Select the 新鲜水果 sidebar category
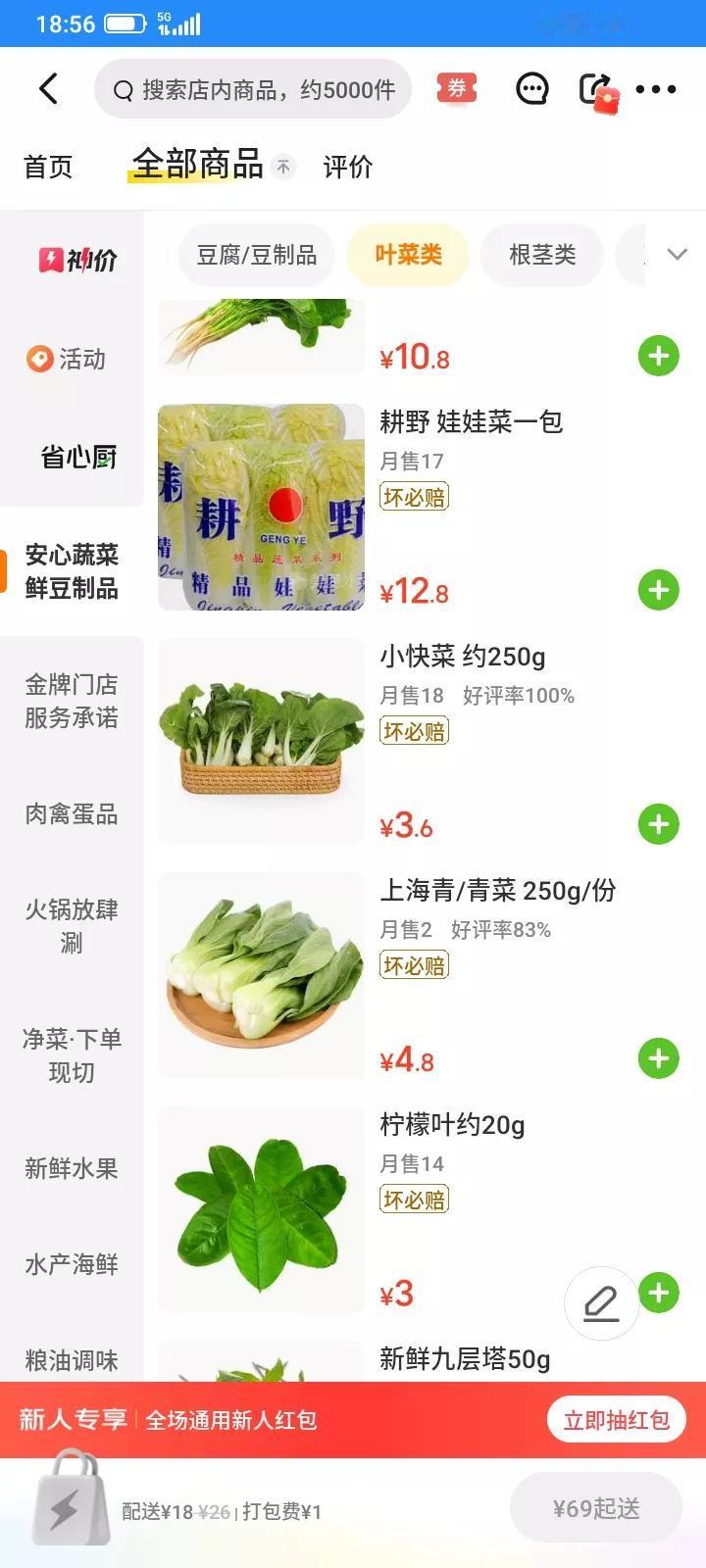 (x=72, y=1168)
